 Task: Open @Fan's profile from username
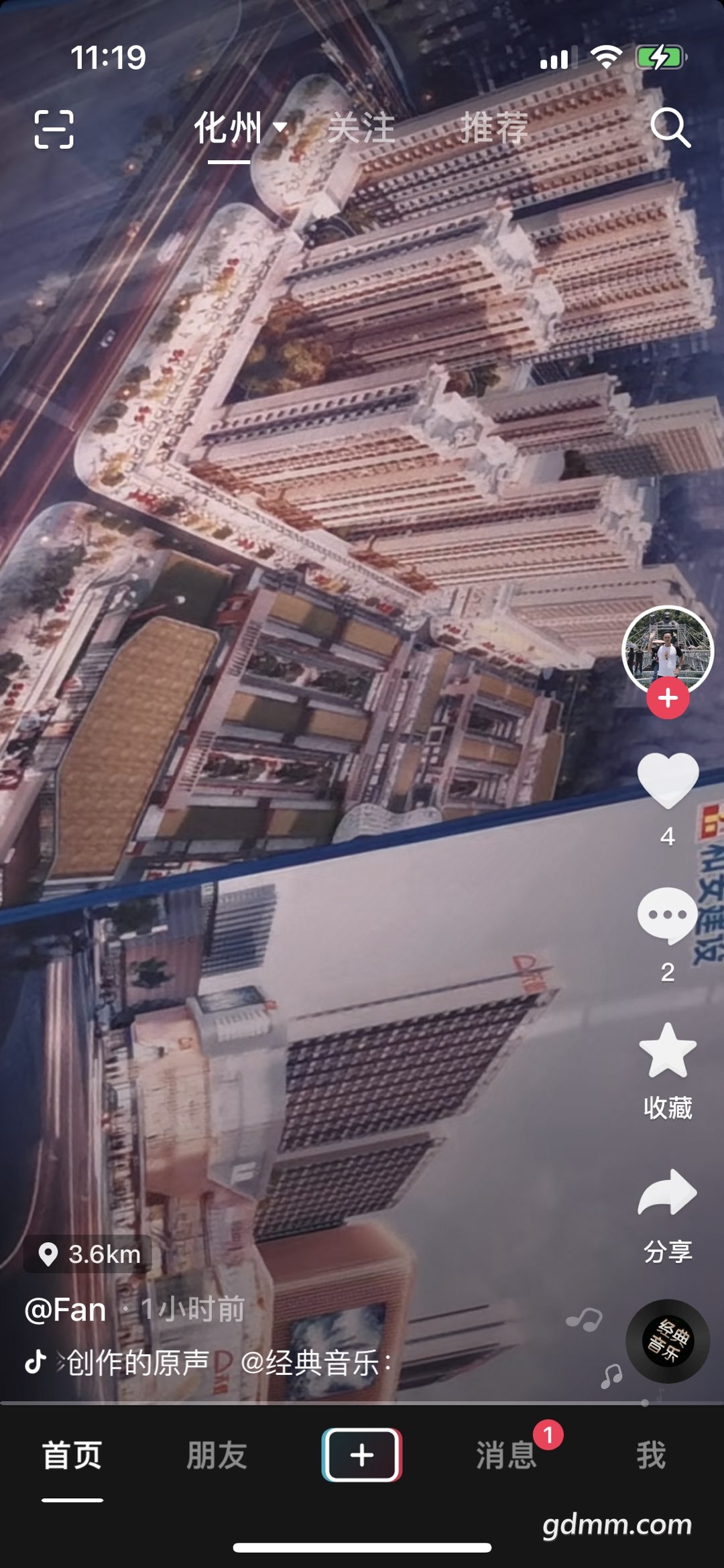(66, 1309)
